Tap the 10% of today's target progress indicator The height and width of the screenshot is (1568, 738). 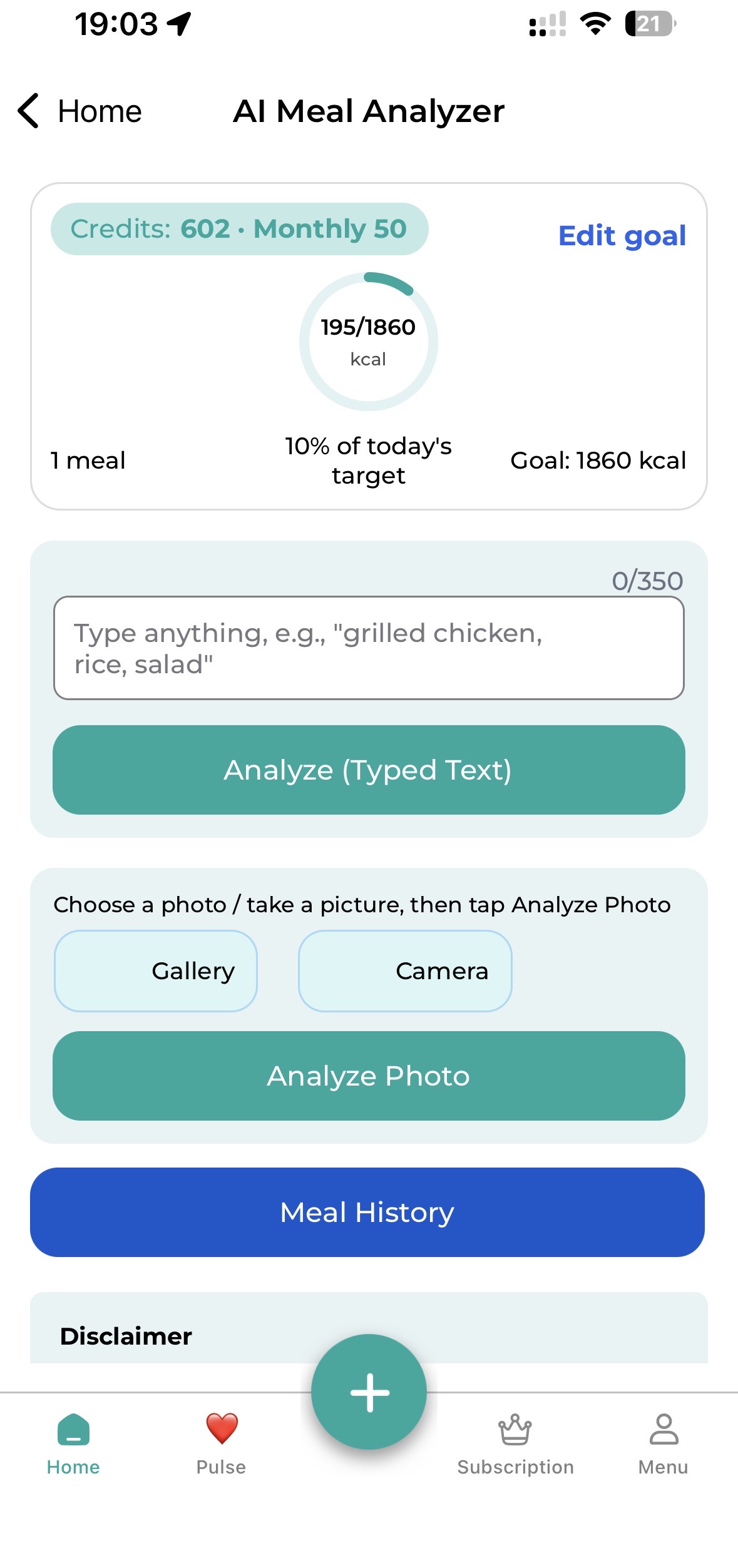369,460
